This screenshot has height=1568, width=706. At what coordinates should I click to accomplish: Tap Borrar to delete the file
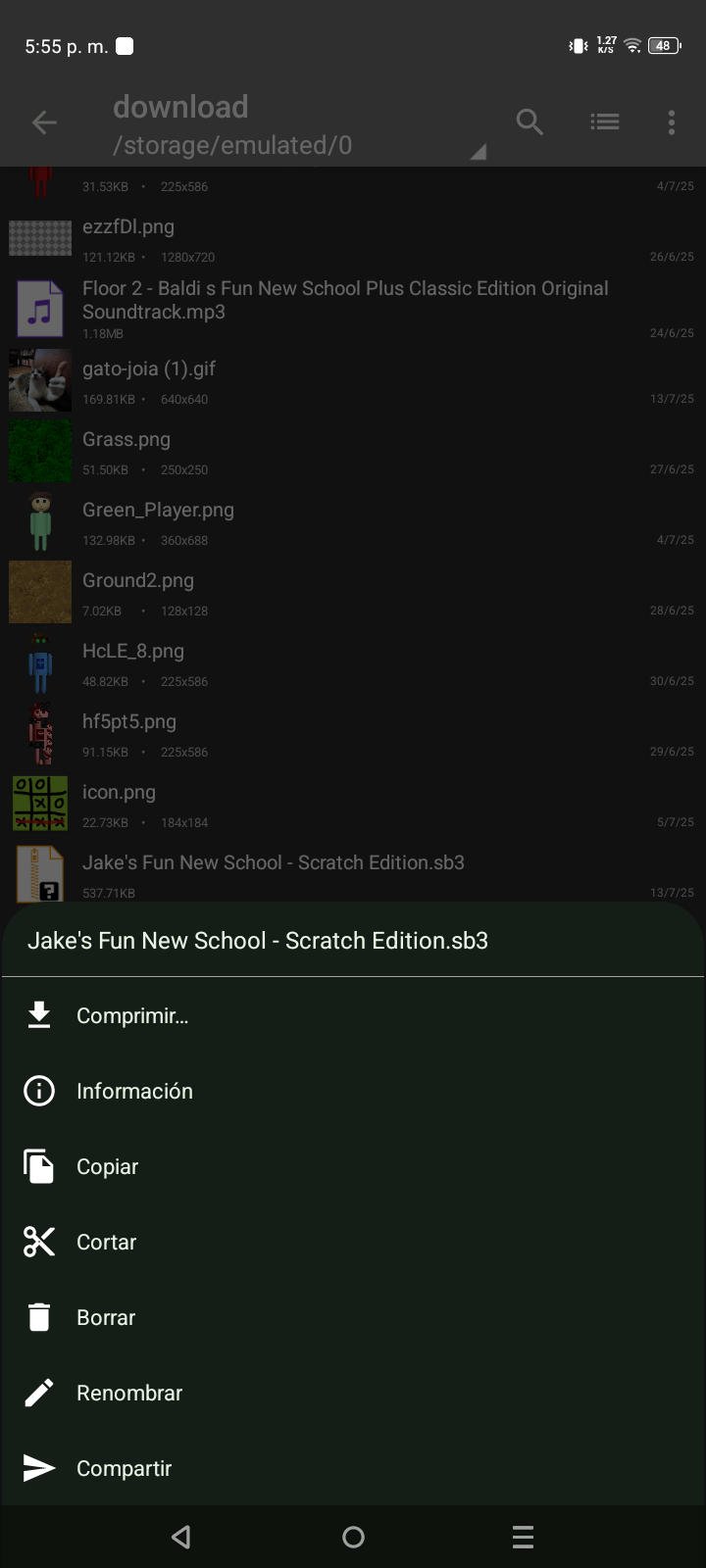(x=106, y=1317)
